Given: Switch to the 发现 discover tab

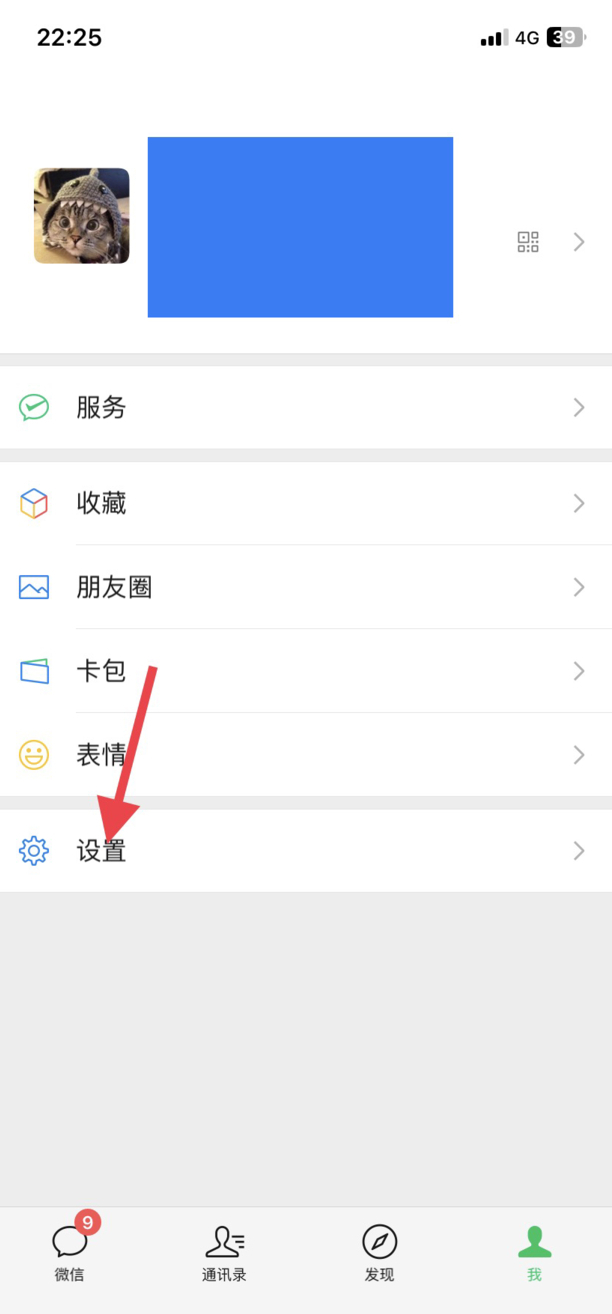Looking at the screenshot, I should click(379, 1252).
